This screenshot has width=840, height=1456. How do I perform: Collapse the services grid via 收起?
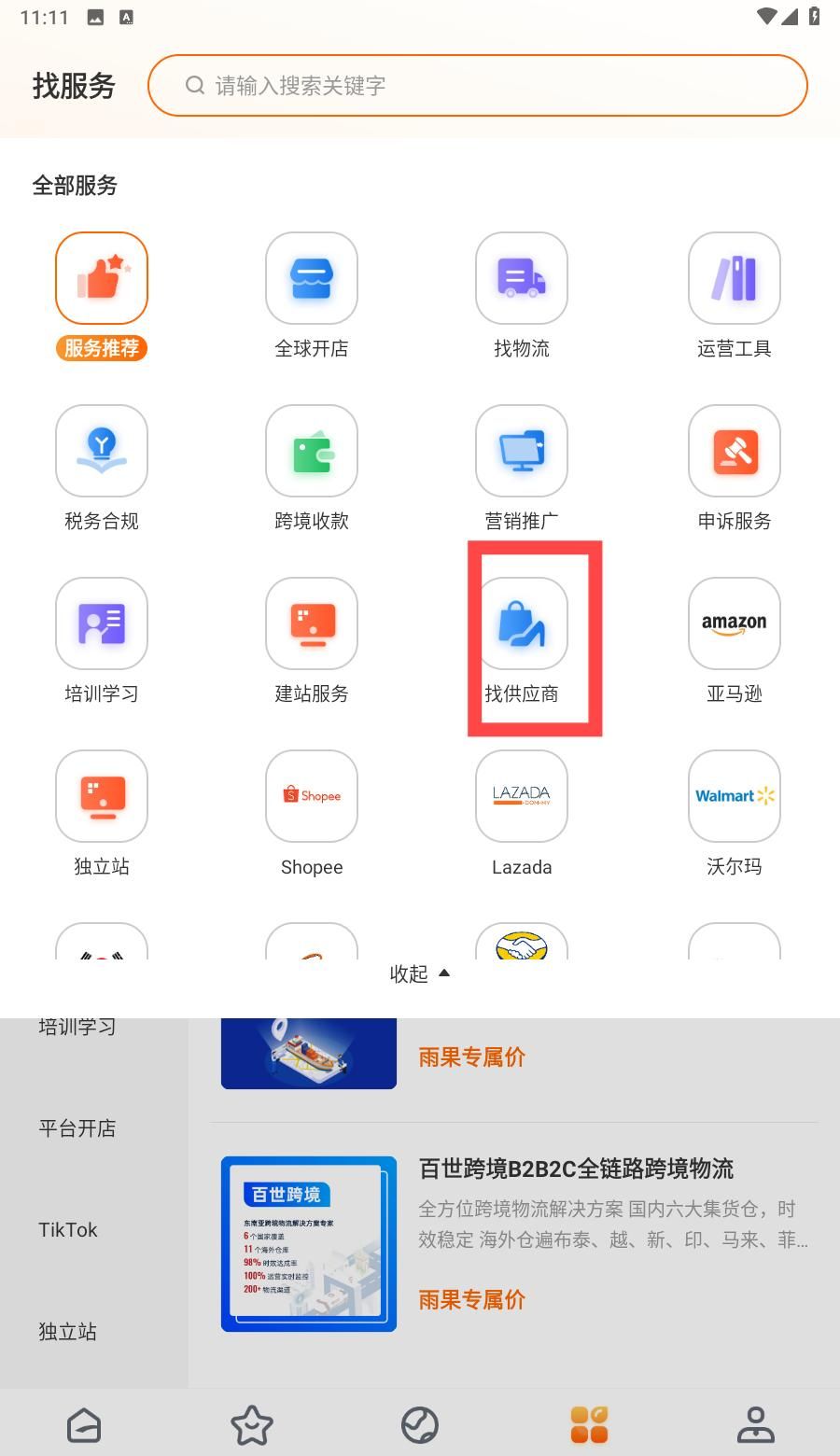(x=420, y=973)
